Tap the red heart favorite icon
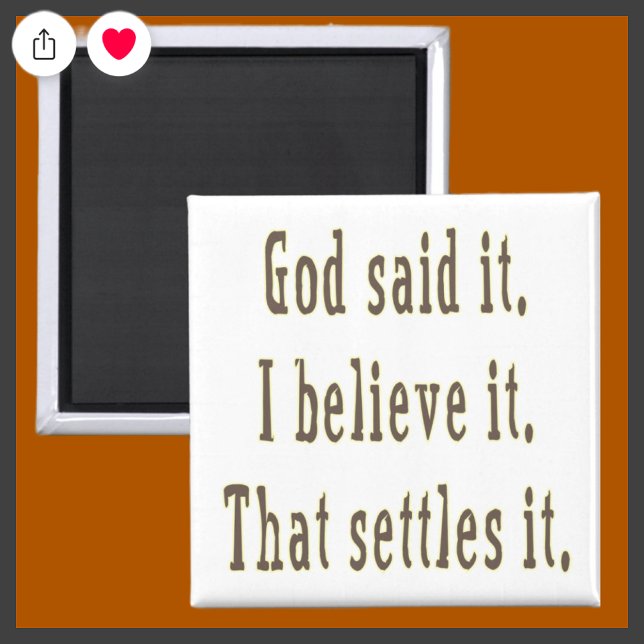Viewport: 644px width, 644px height. click(x=119, y=45)
